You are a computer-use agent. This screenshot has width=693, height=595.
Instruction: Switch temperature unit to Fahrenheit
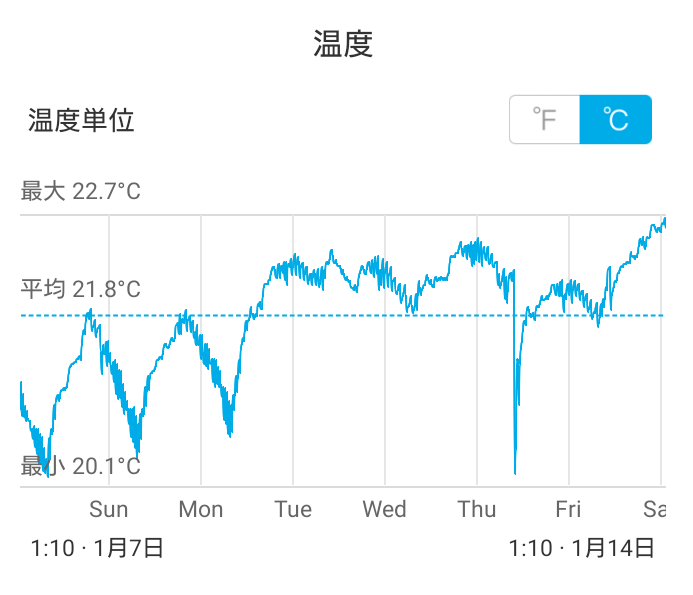pyautogui.click(x=545, y=120)
